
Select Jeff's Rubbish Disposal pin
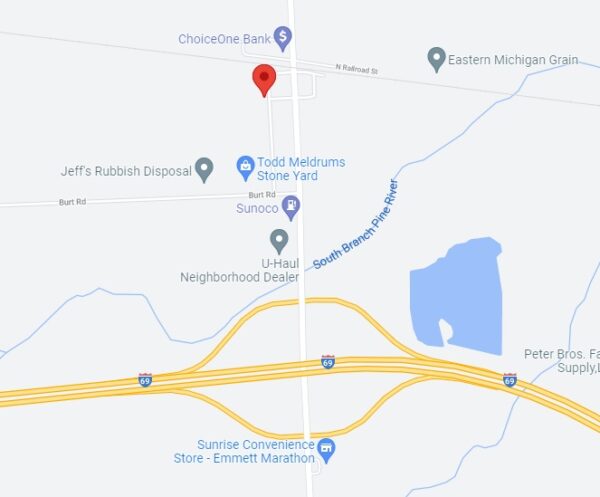204,169
